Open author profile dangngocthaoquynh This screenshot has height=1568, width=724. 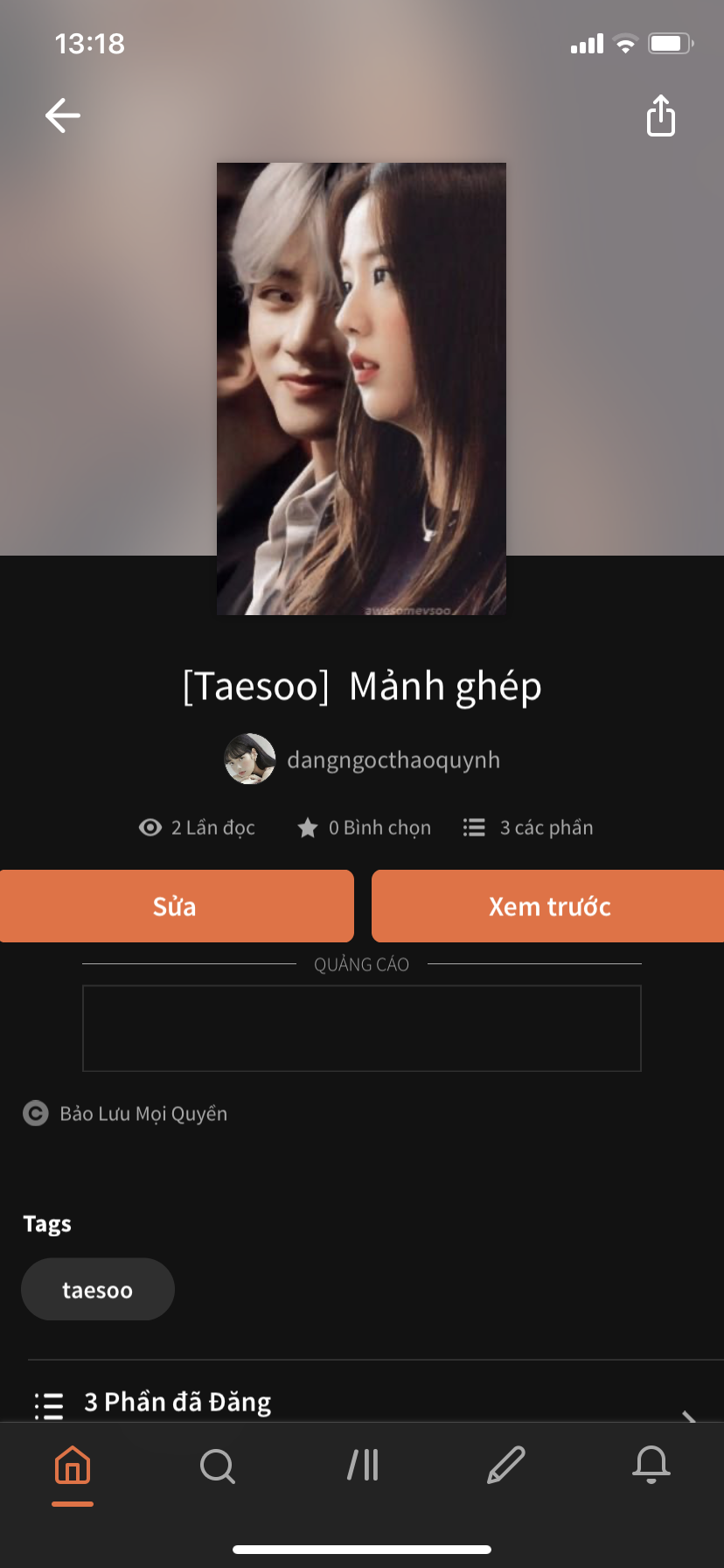[x=362, y=759]
